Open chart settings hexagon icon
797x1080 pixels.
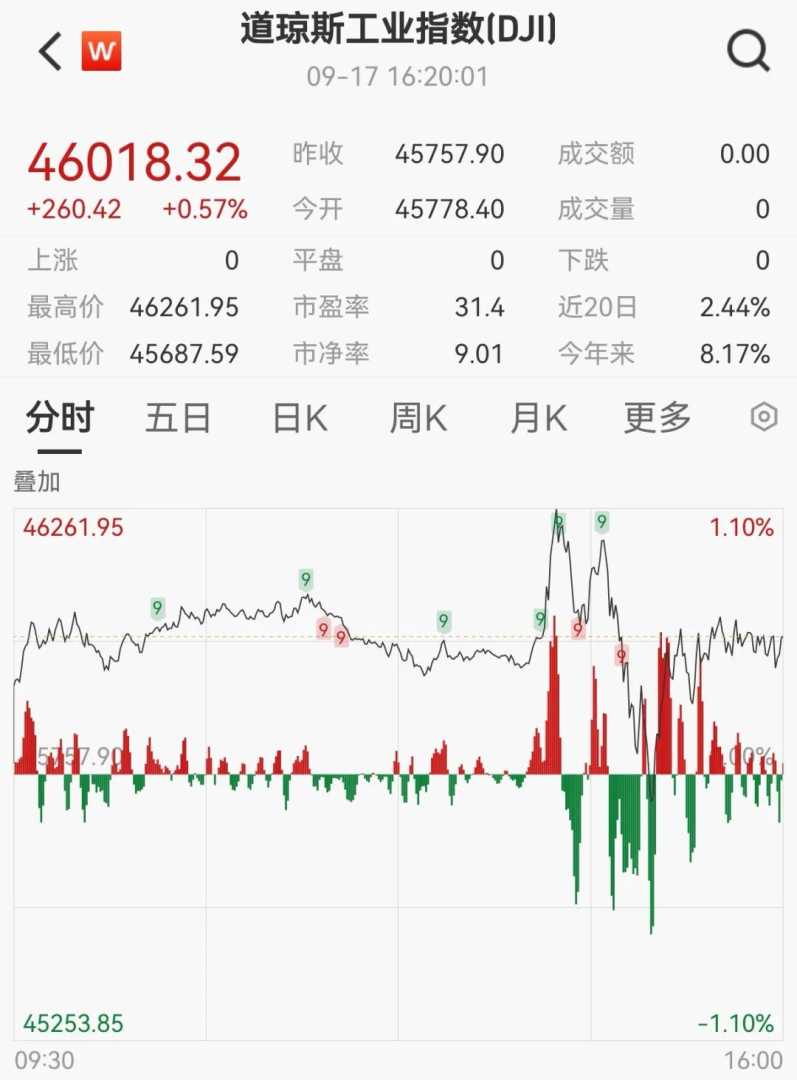pos(764,418)
